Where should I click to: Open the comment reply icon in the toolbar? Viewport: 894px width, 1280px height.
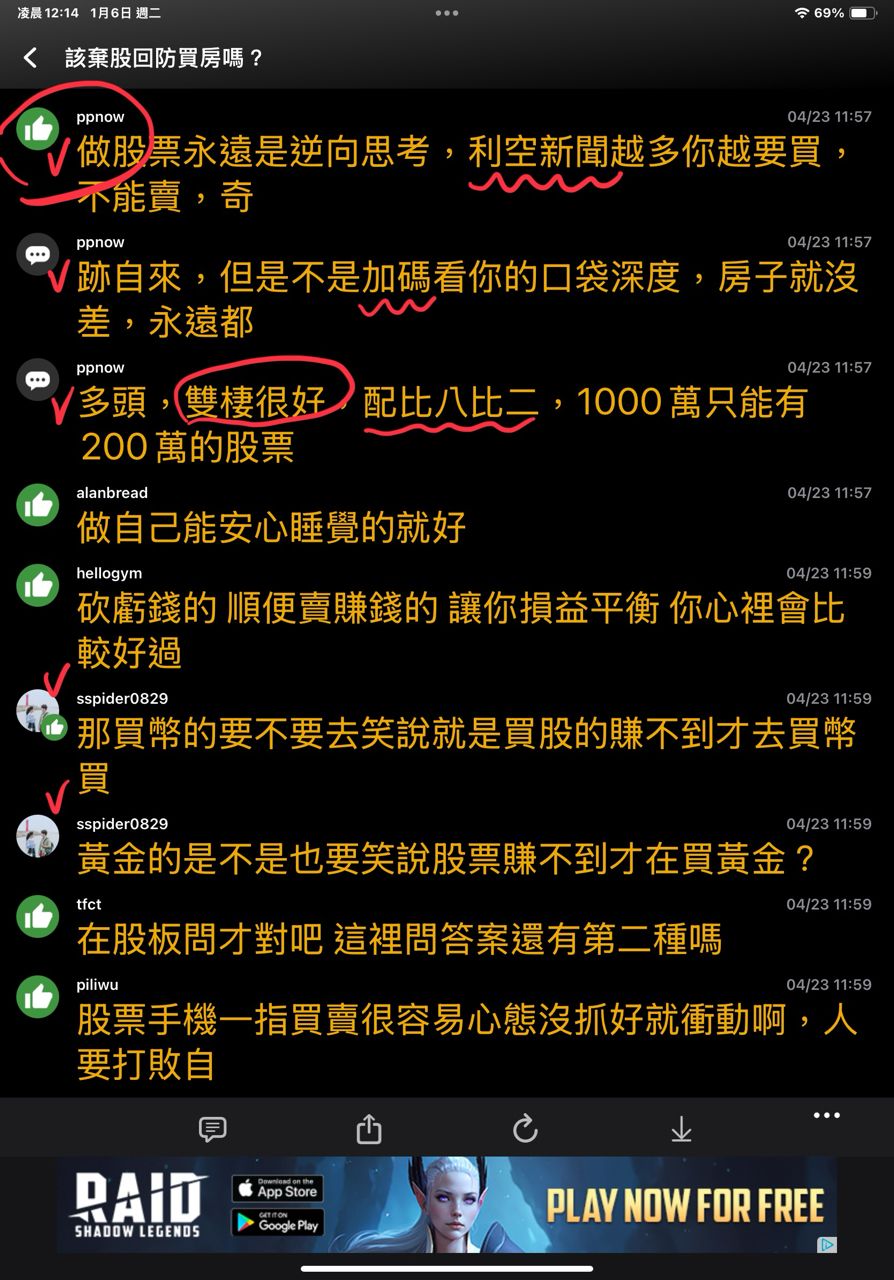[212, 1129]
